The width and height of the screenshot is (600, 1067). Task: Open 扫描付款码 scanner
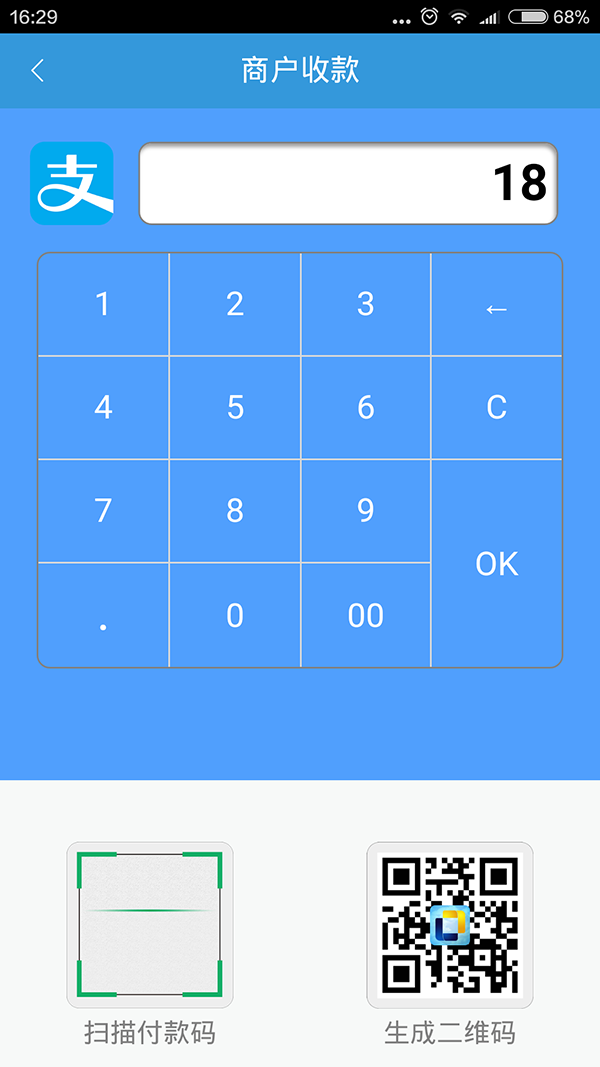tap(150, 943)
